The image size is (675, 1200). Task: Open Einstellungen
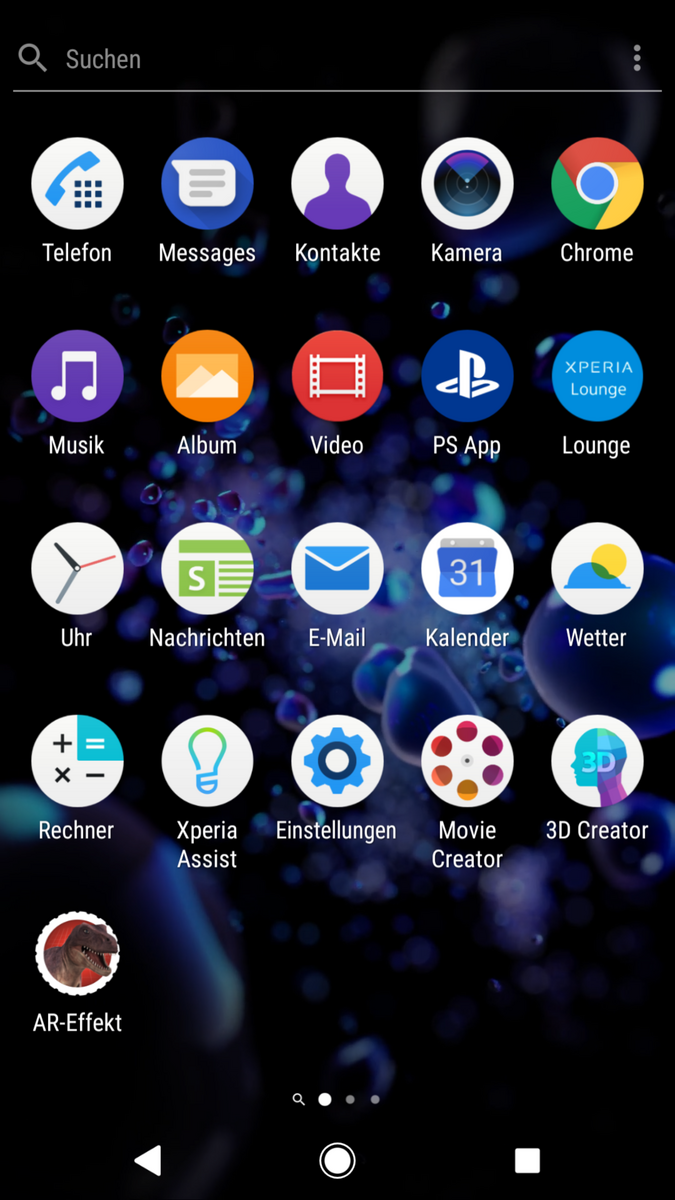(x=337, y=761)
